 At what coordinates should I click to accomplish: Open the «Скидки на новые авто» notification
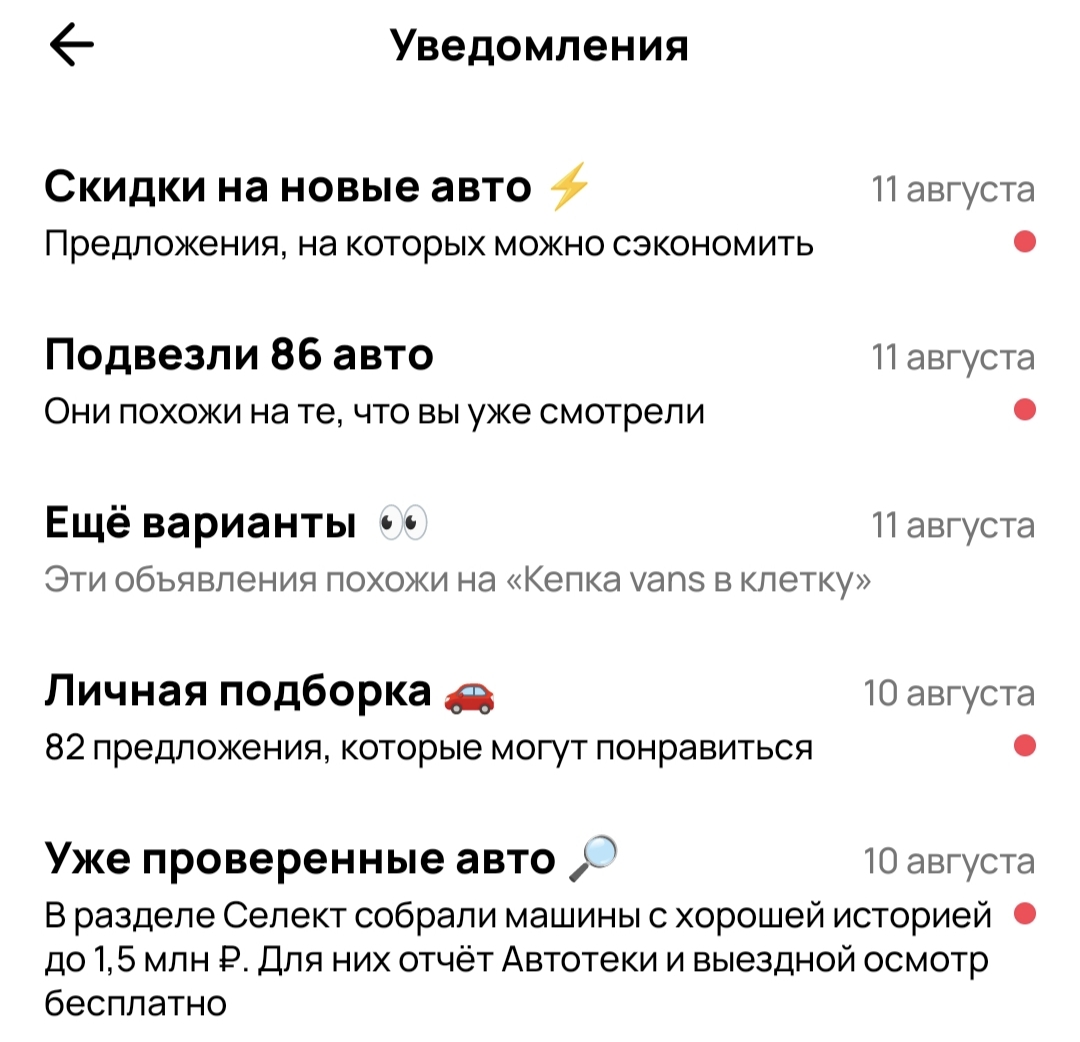point(430,214)
